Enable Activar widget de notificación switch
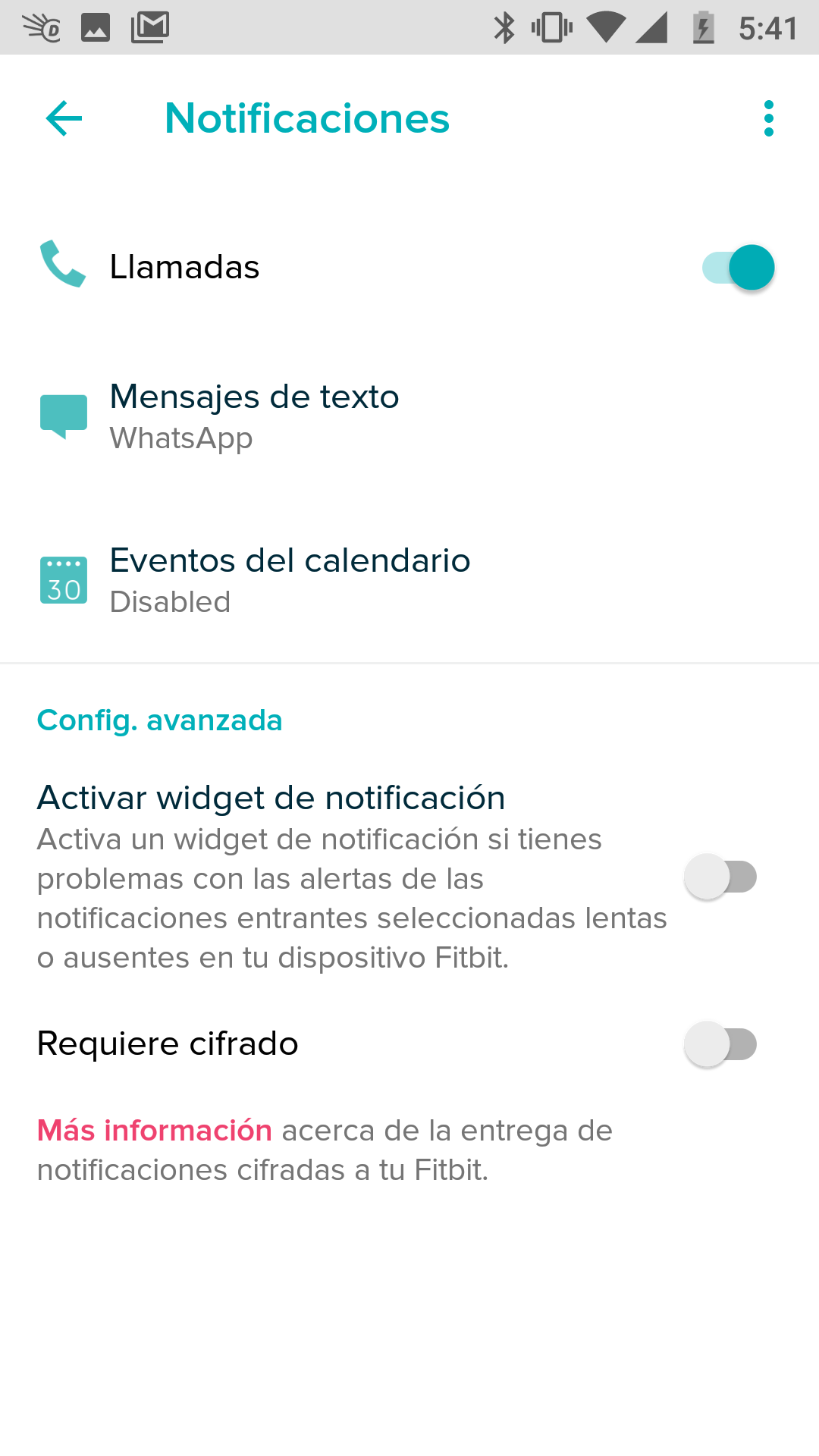The width and height of the screenshot is (819, 1456). click(720, 877)
